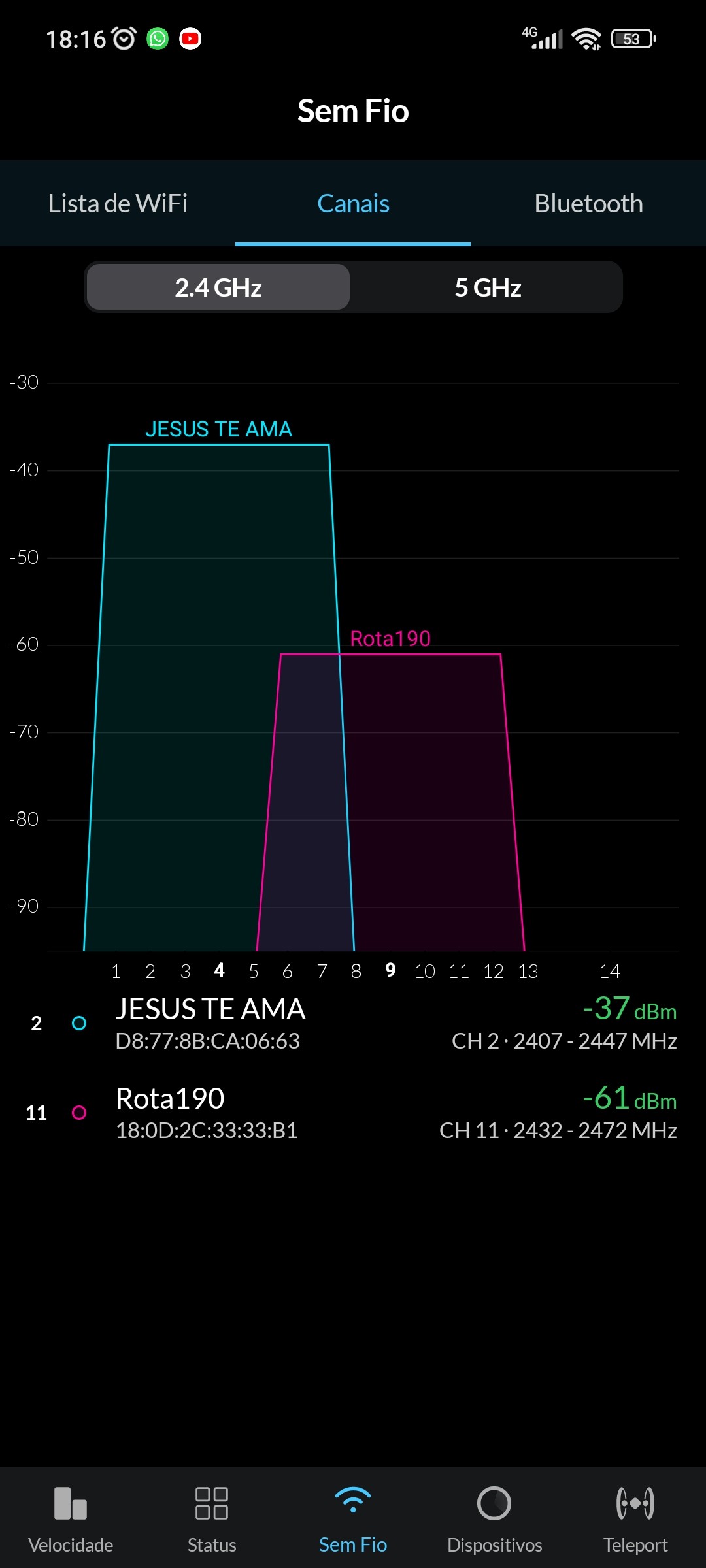This screenshot has width=706, height=1568.
Task: Open the Bluetooth tab
Action: (x=588, y=204)
